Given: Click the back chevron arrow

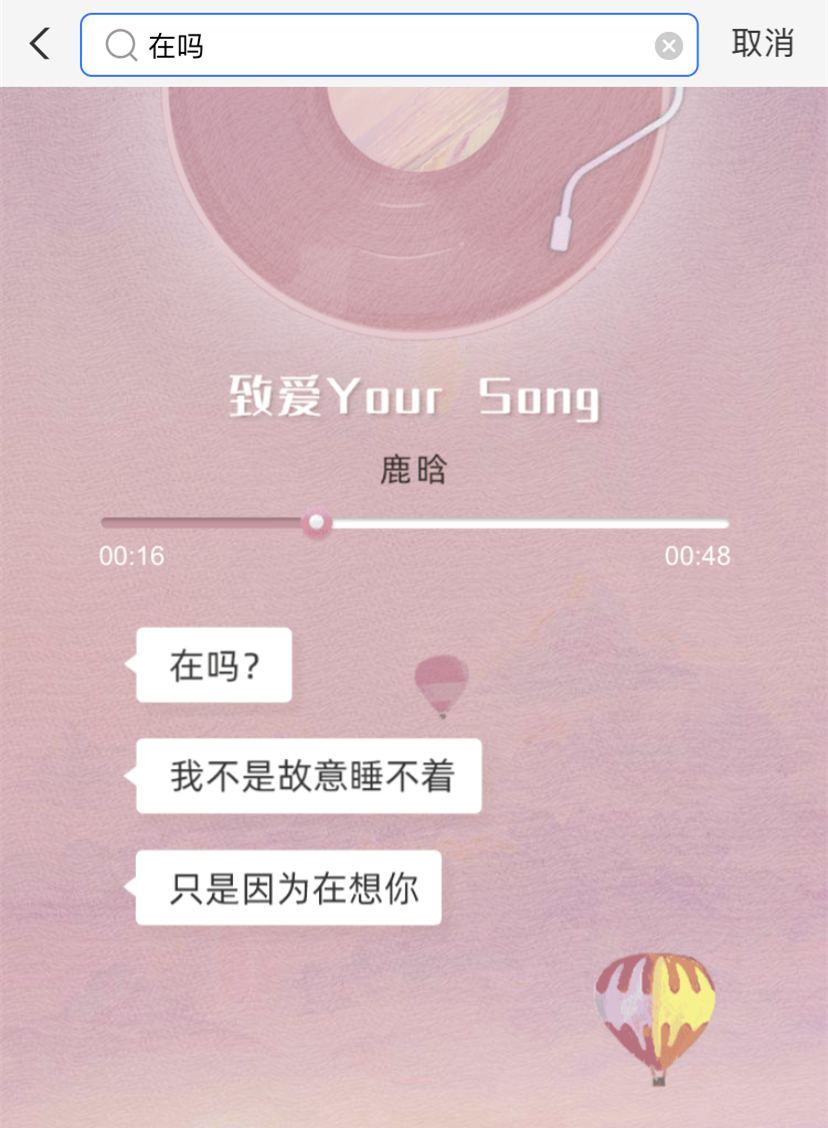Looking at the screenshot, I should coord(38,44).
